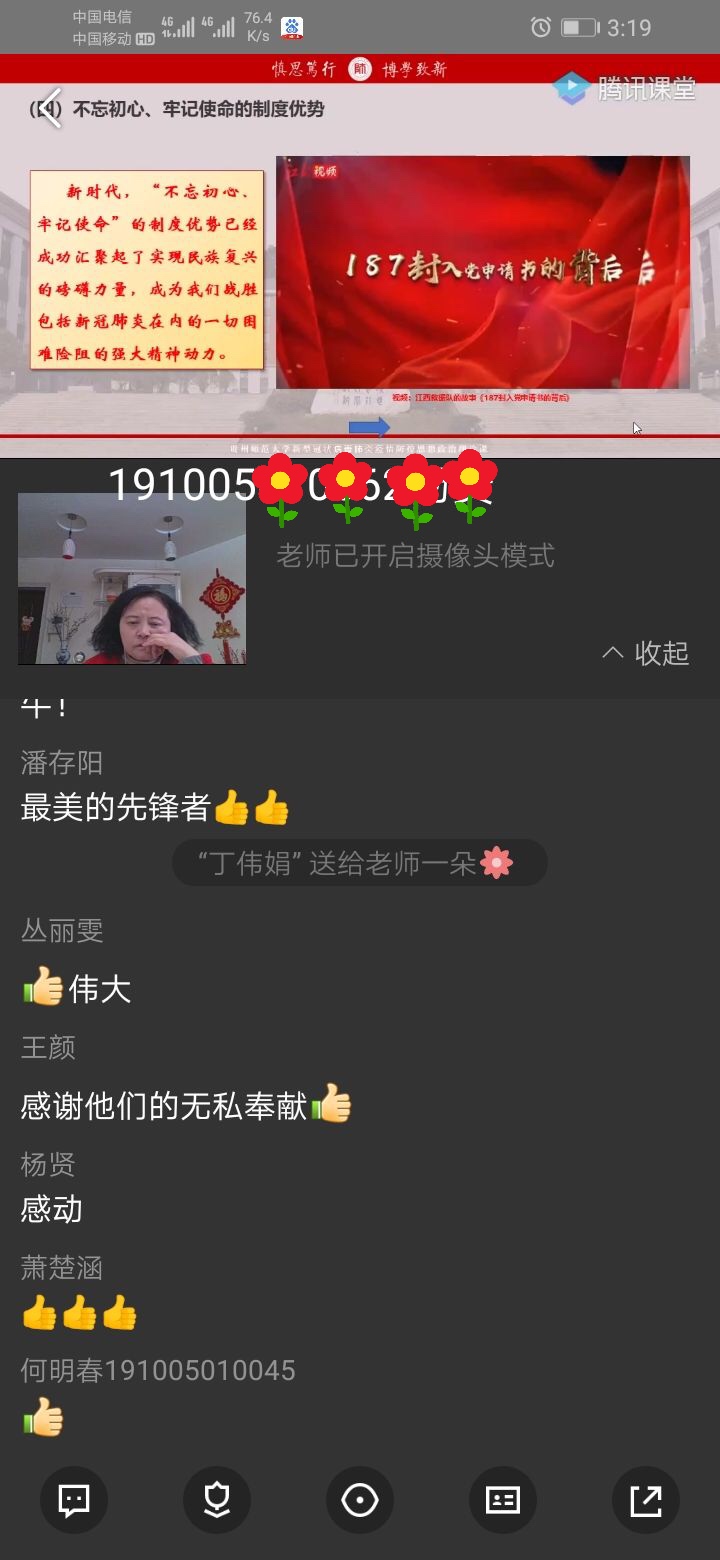Tap the circular target icon in the bottom bar
The width and height of the screenshot is (720, 1560).
360,1500
